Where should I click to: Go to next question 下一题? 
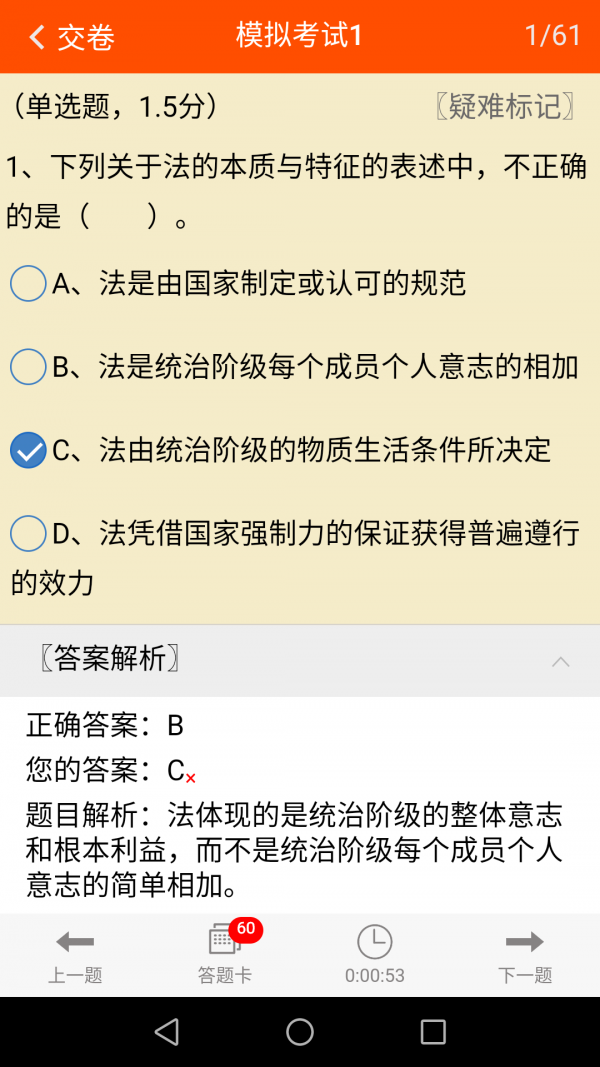(x=525, y=955)
